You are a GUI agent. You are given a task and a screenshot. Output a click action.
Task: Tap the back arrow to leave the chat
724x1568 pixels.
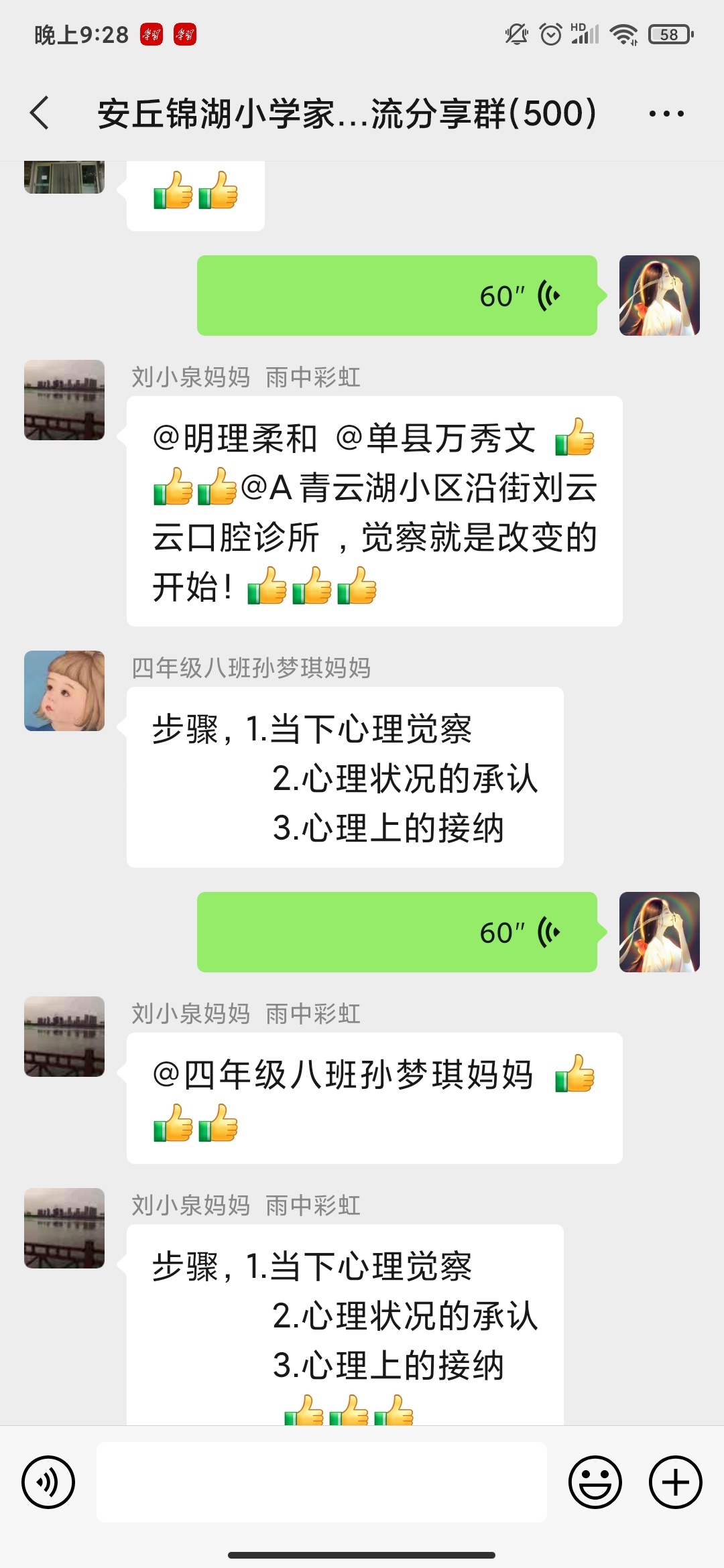point(40,114)
